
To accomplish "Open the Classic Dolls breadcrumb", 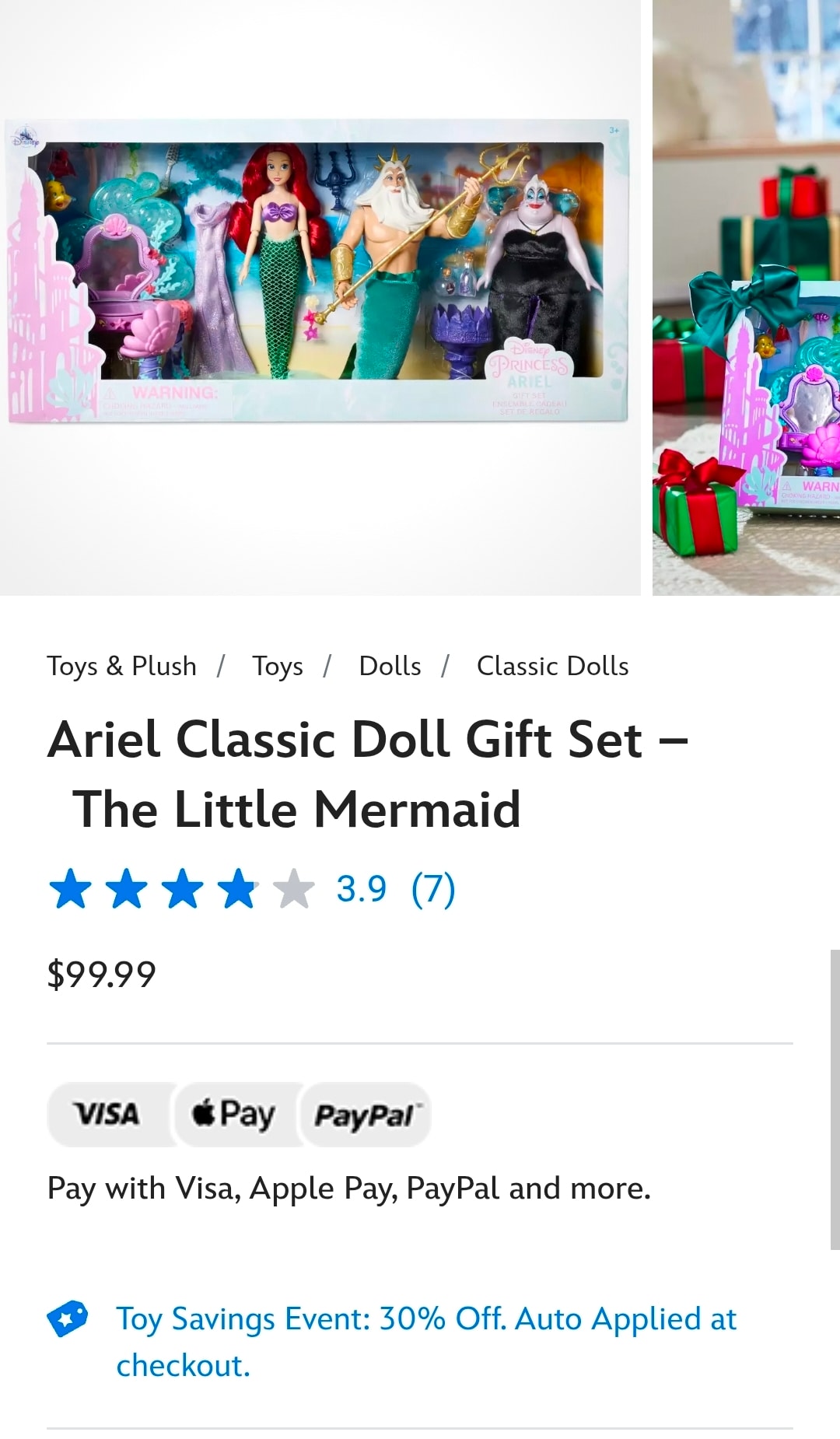I will pyautogui.click(x=552, y=667).
